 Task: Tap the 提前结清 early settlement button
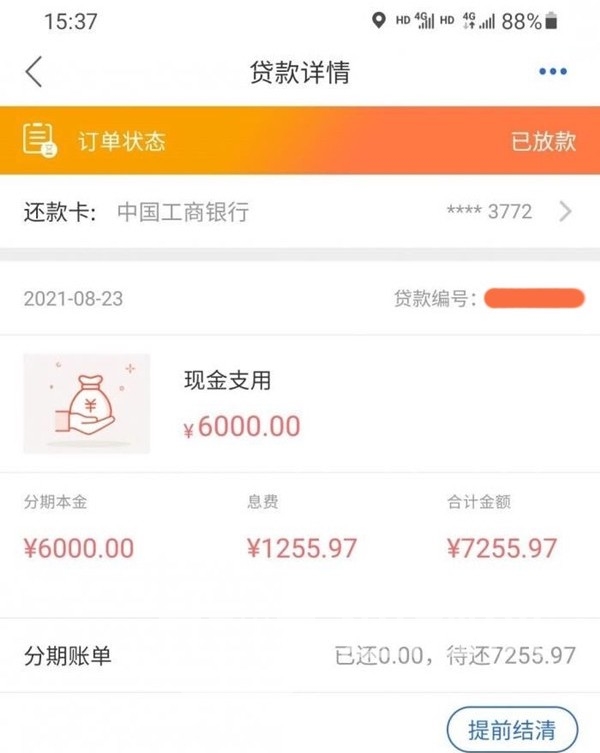[x=514, y=728]
